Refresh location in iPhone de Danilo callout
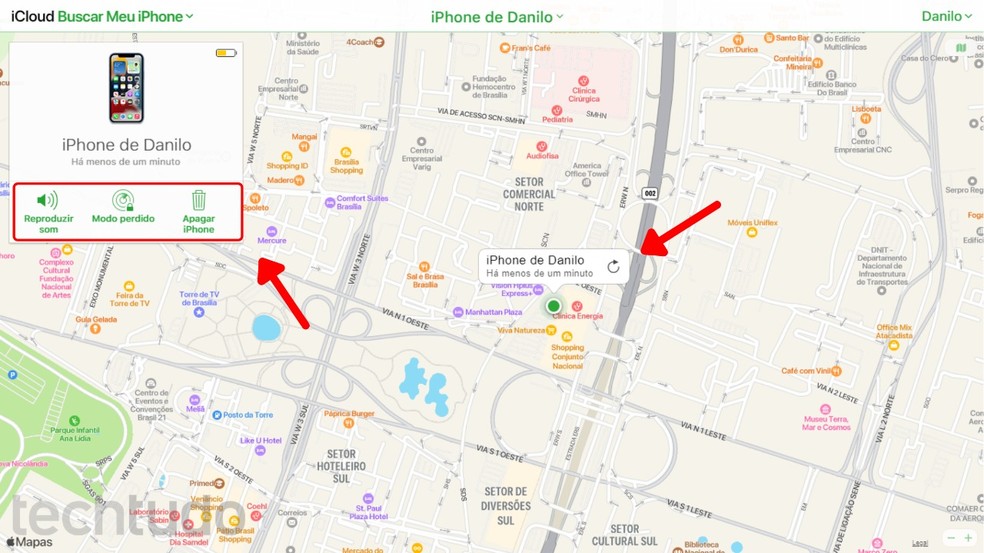This screenshot has width=984, height=553. [x=614, y=266]
